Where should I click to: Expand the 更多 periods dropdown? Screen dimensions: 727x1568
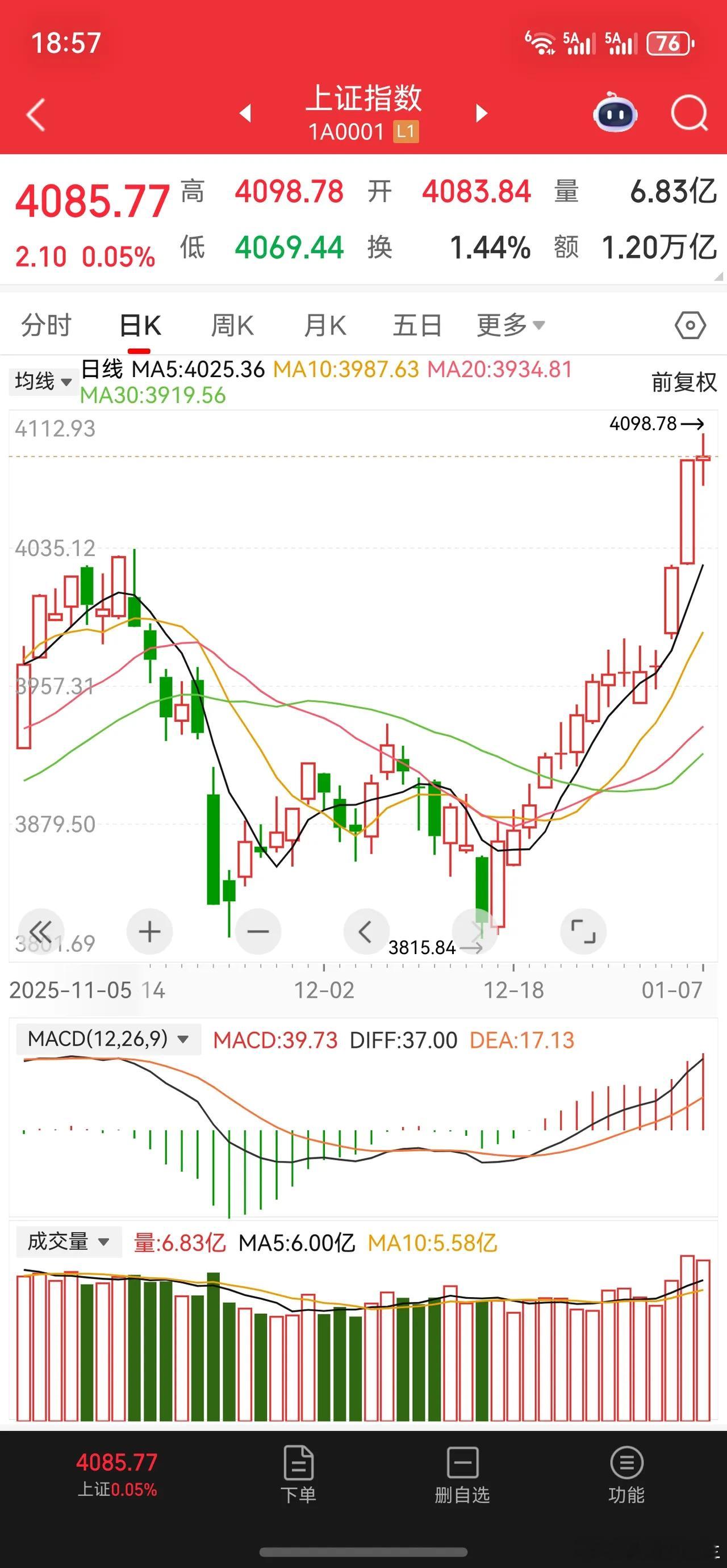[510, 325]
